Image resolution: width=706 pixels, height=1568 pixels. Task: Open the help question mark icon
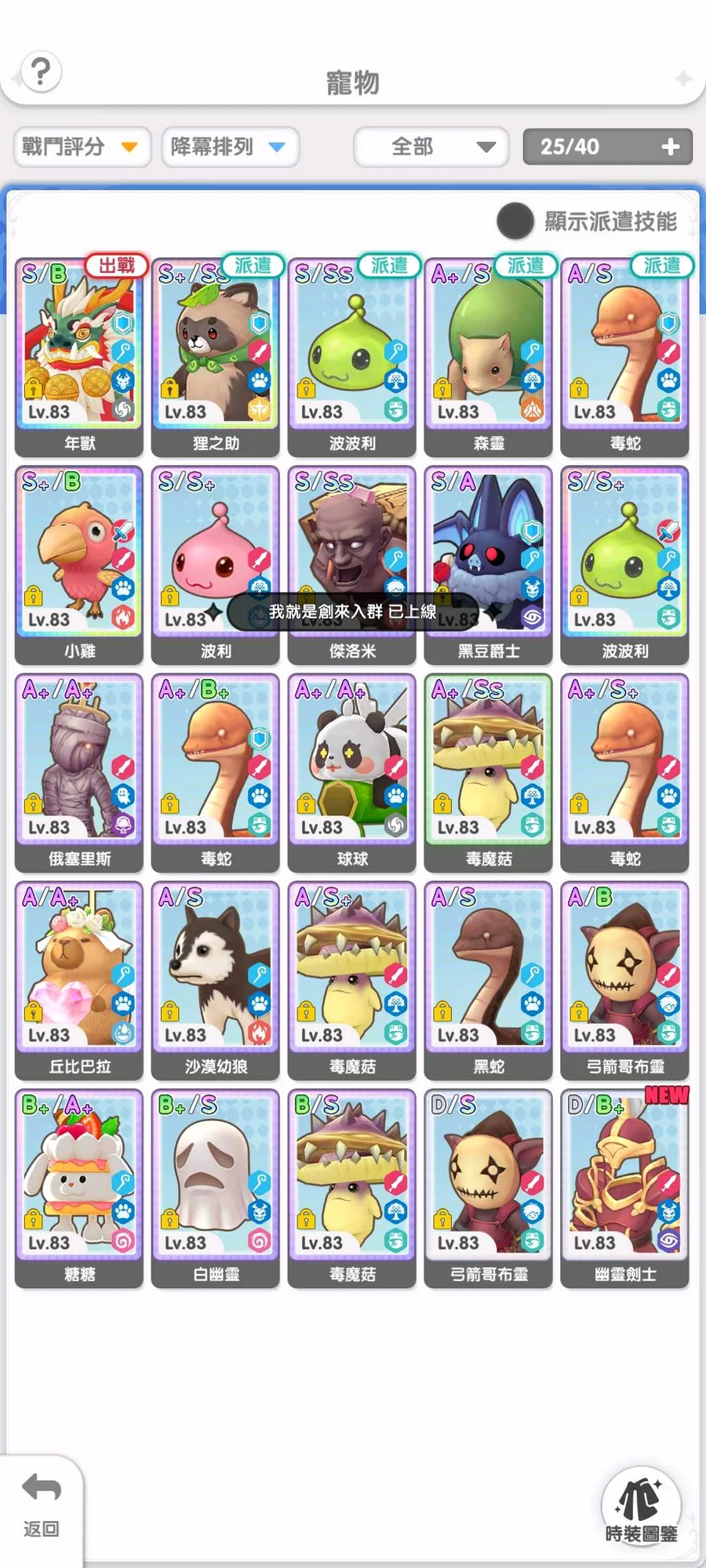coord(41,72)
